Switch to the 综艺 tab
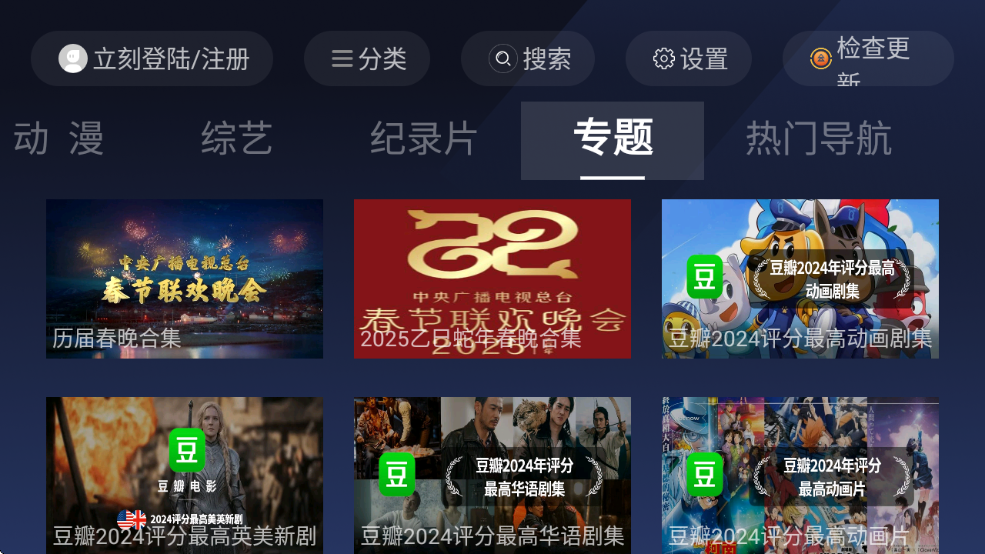 236,139
